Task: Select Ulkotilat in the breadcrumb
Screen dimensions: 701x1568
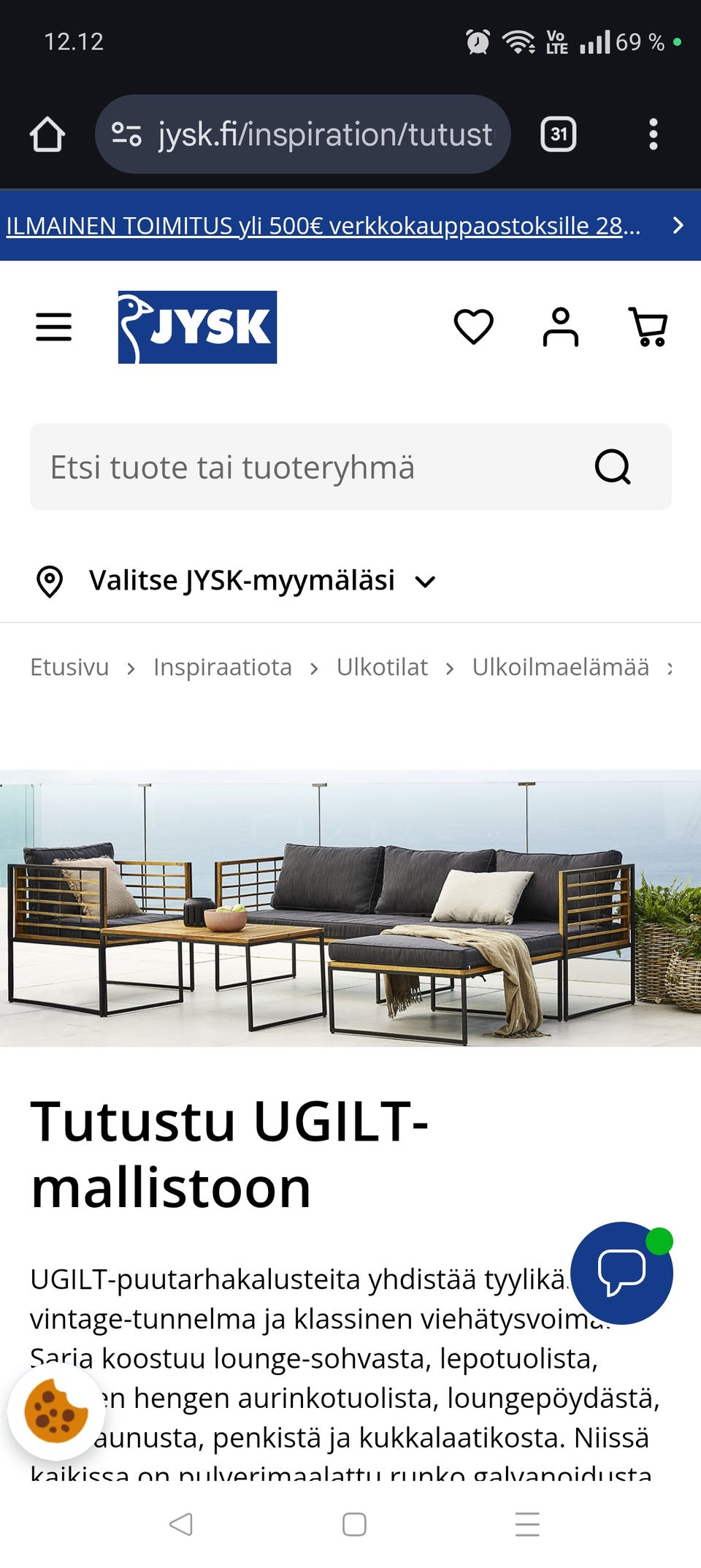Action: (x=382, y=667)
